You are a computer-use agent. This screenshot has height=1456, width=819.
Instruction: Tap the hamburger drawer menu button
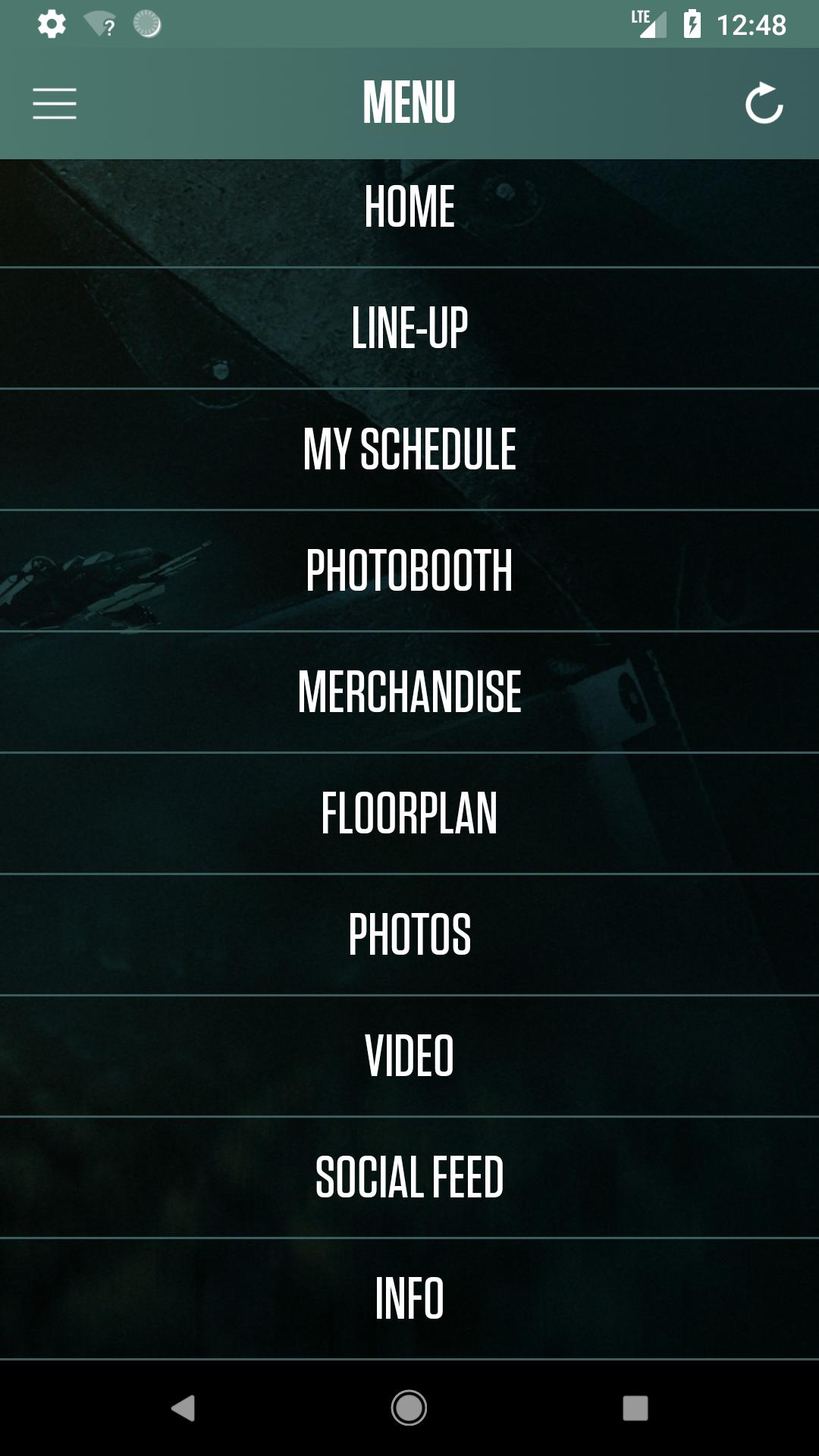[x=55, y=103]
